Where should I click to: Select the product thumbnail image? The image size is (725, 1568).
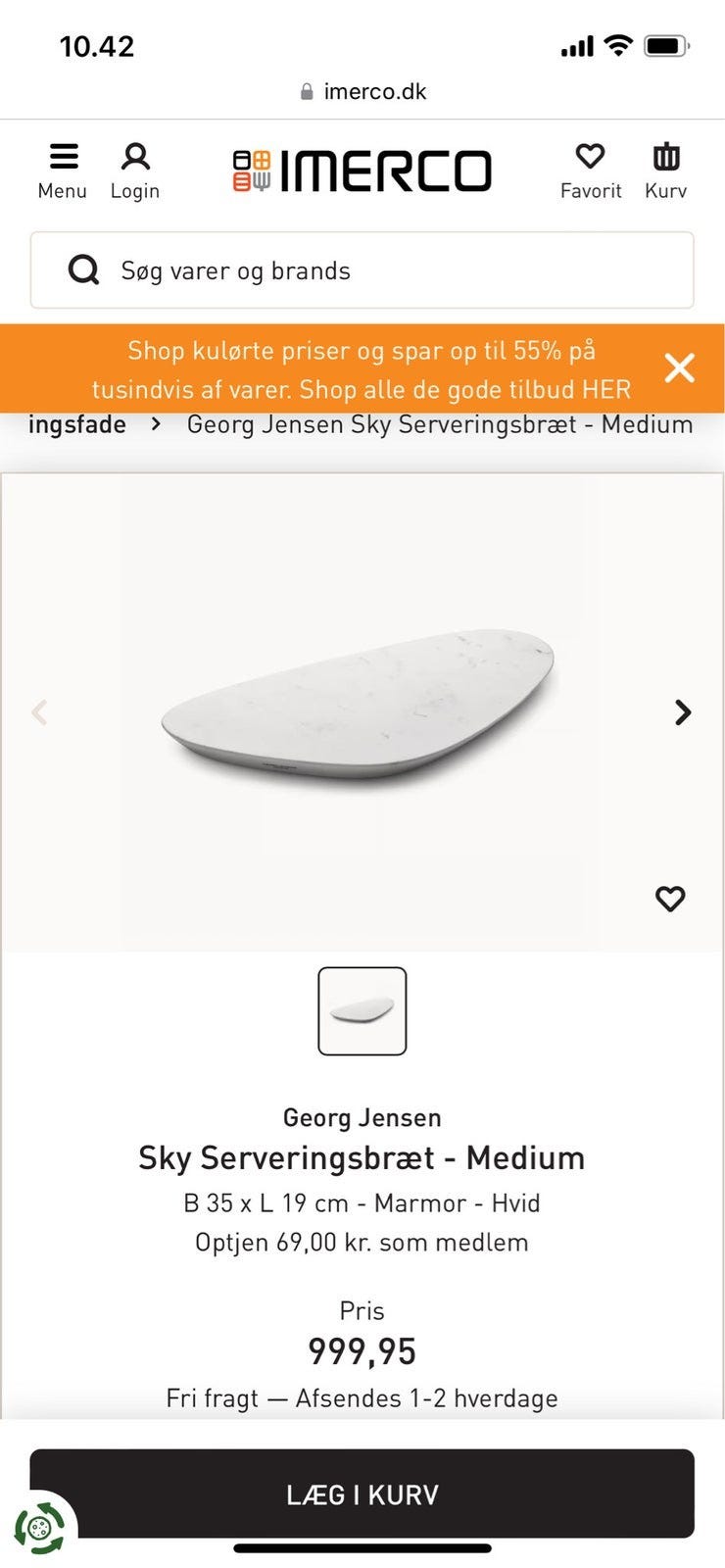click(362, 1011)
